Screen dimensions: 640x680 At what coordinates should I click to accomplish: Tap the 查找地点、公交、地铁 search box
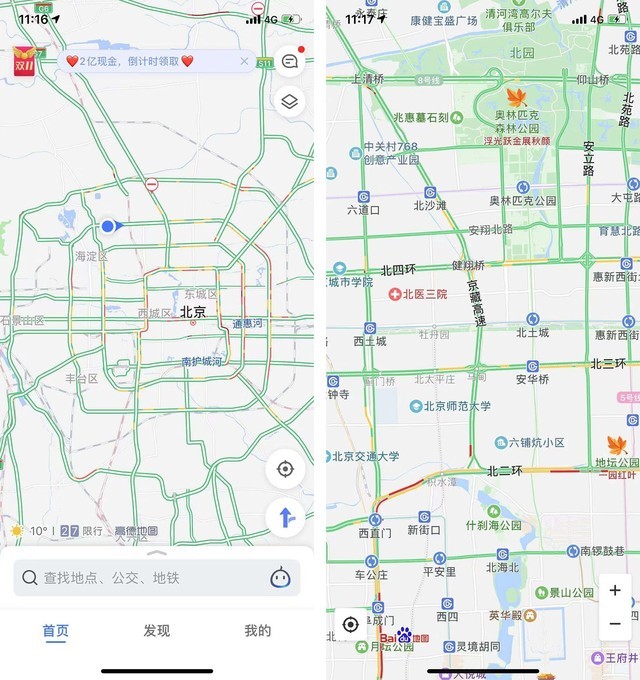coord(140,578)
